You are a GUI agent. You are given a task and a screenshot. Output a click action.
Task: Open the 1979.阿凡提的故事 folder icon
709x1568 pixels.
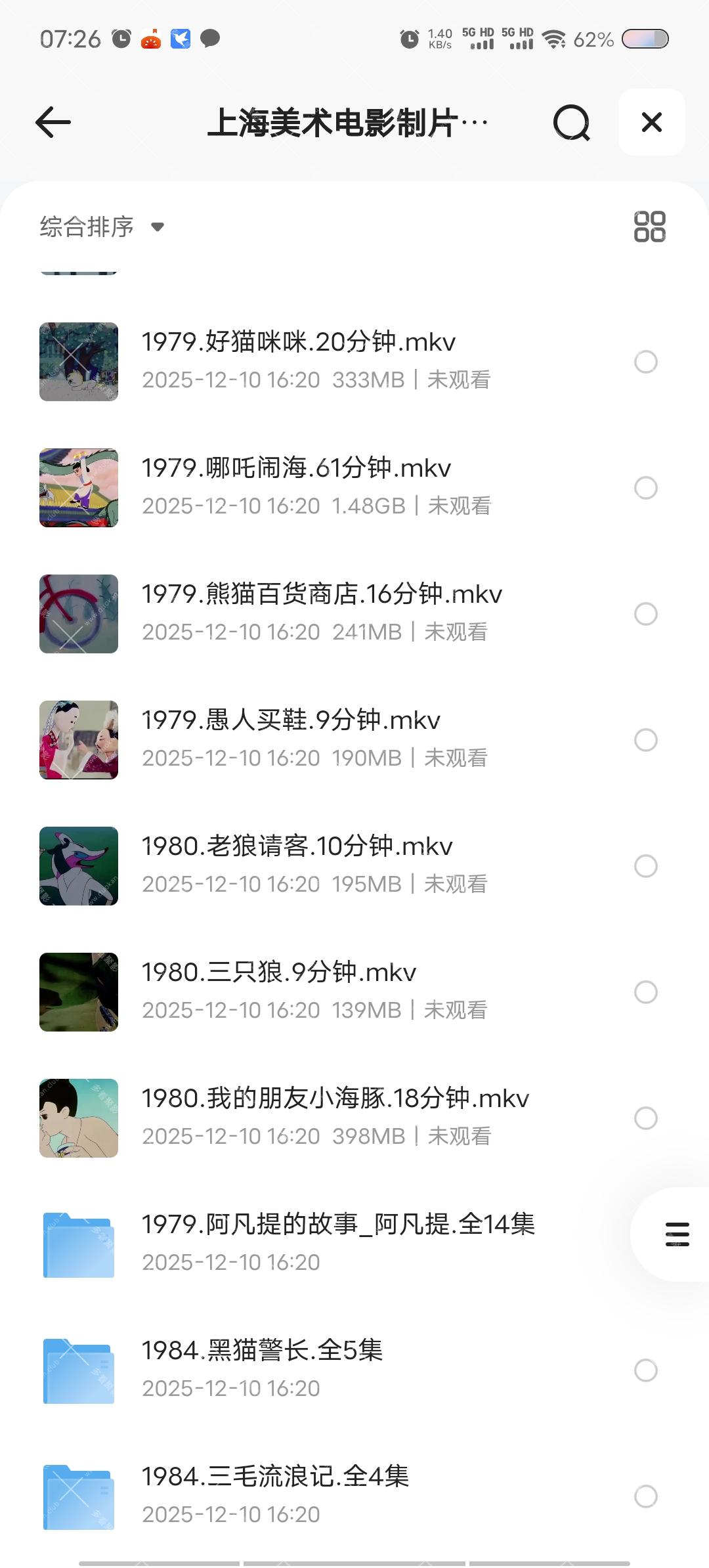click(78, 1245)
